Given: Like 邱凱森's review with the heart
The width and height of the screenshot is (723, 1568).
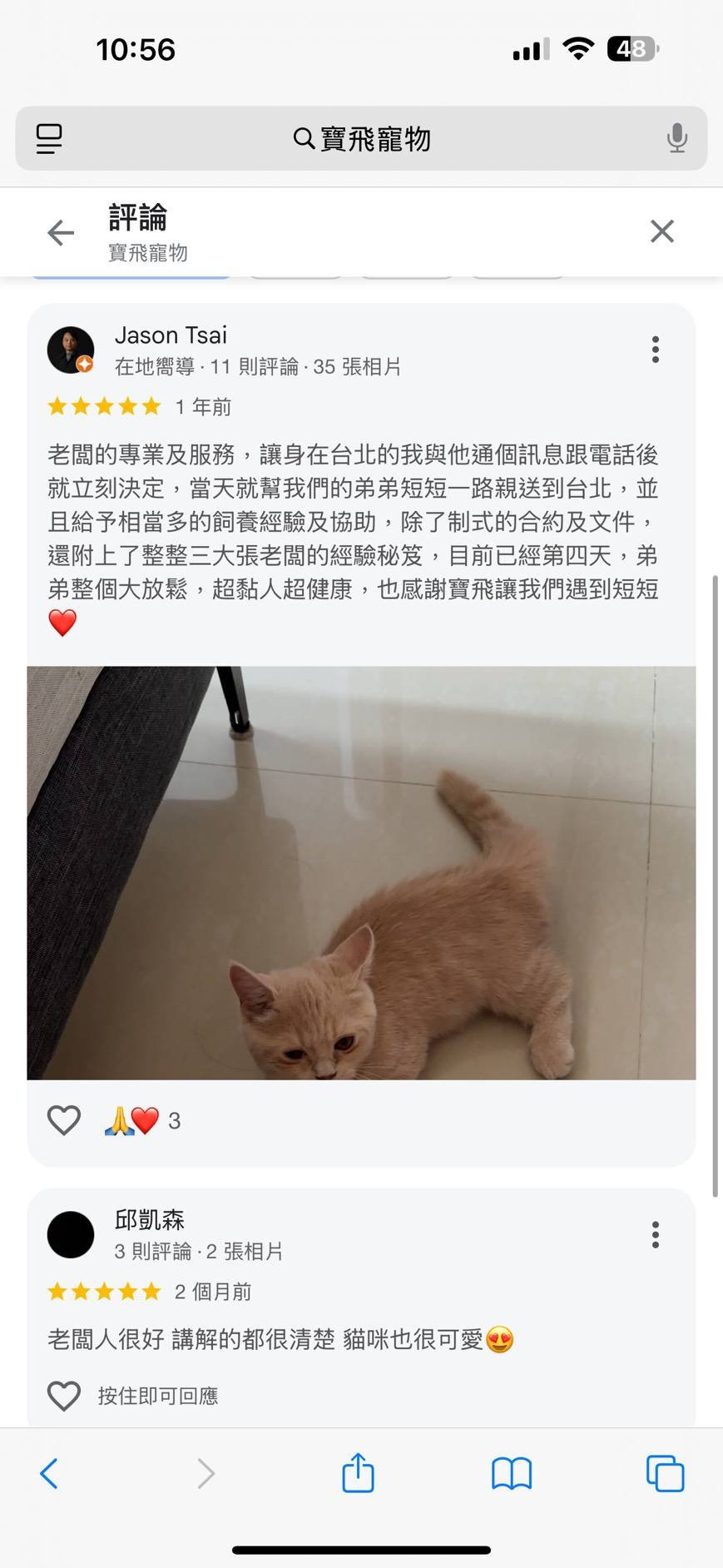Looking at the screenshot, I should point(64,1396).
